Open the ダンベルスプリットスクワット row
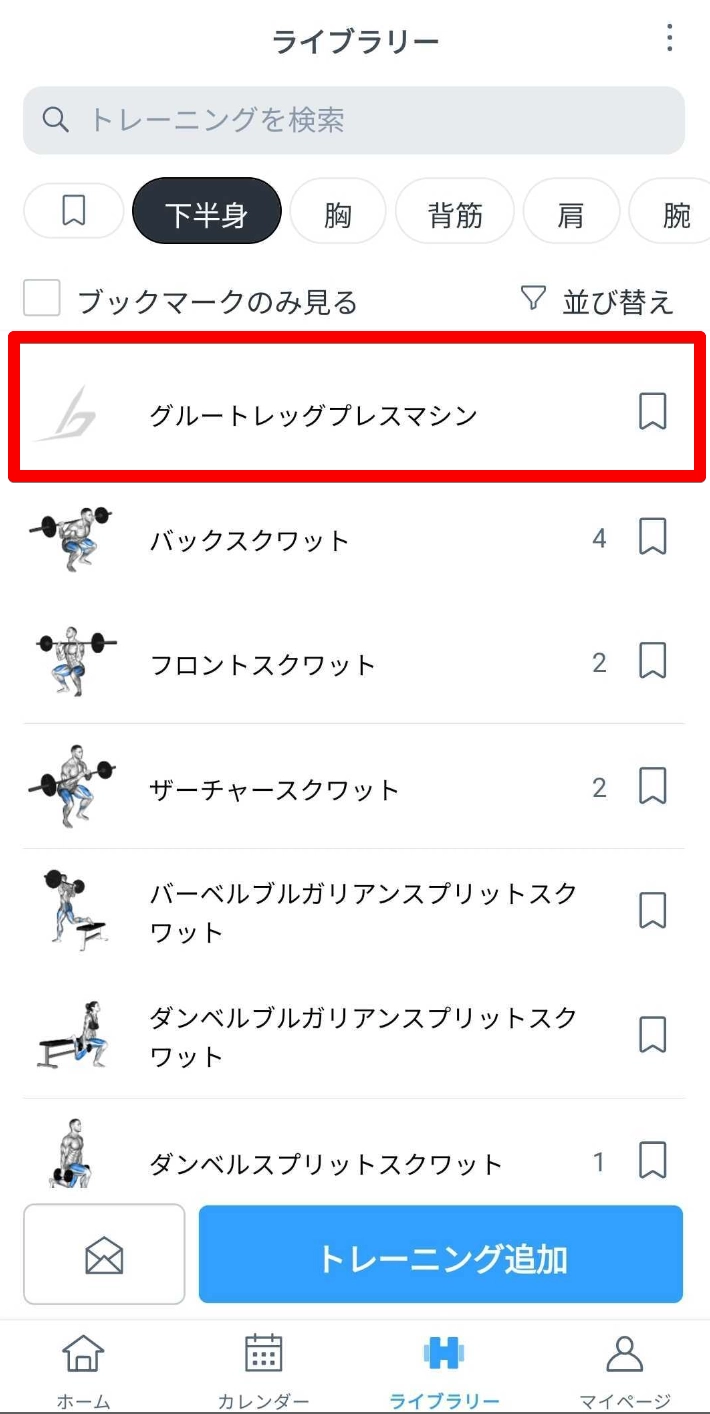Viewport: 710px width, 1414px height. 325,1163
